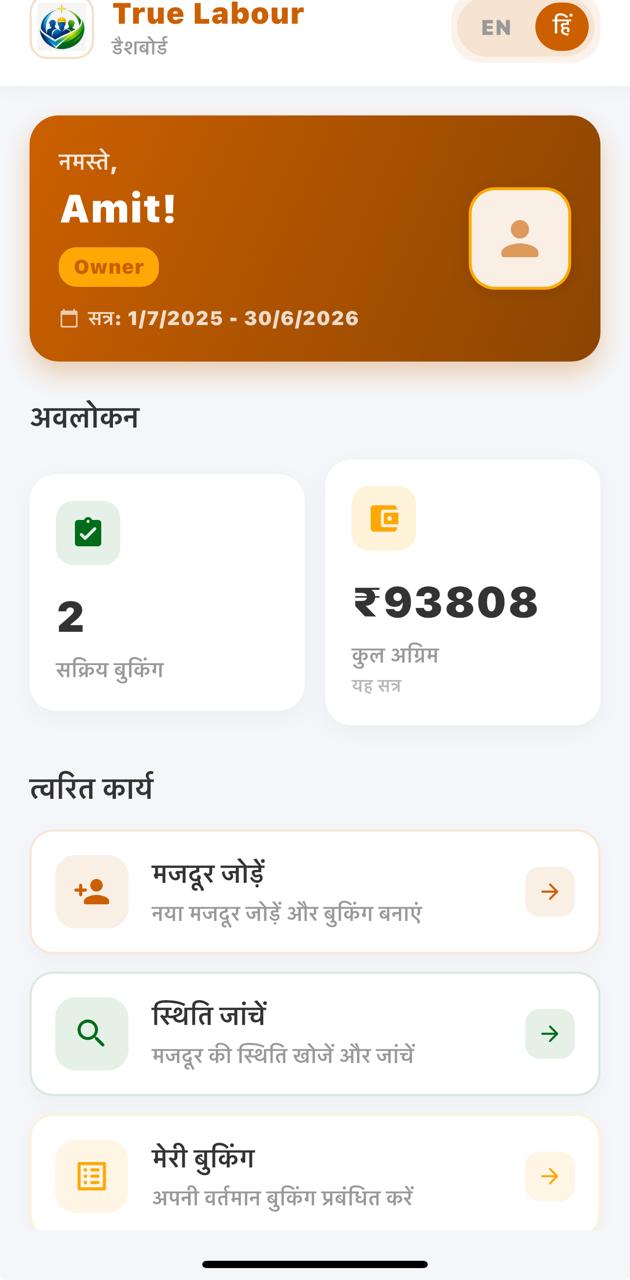
Task: View the कुल अग्रिम advance card
Action: (462, 592)
